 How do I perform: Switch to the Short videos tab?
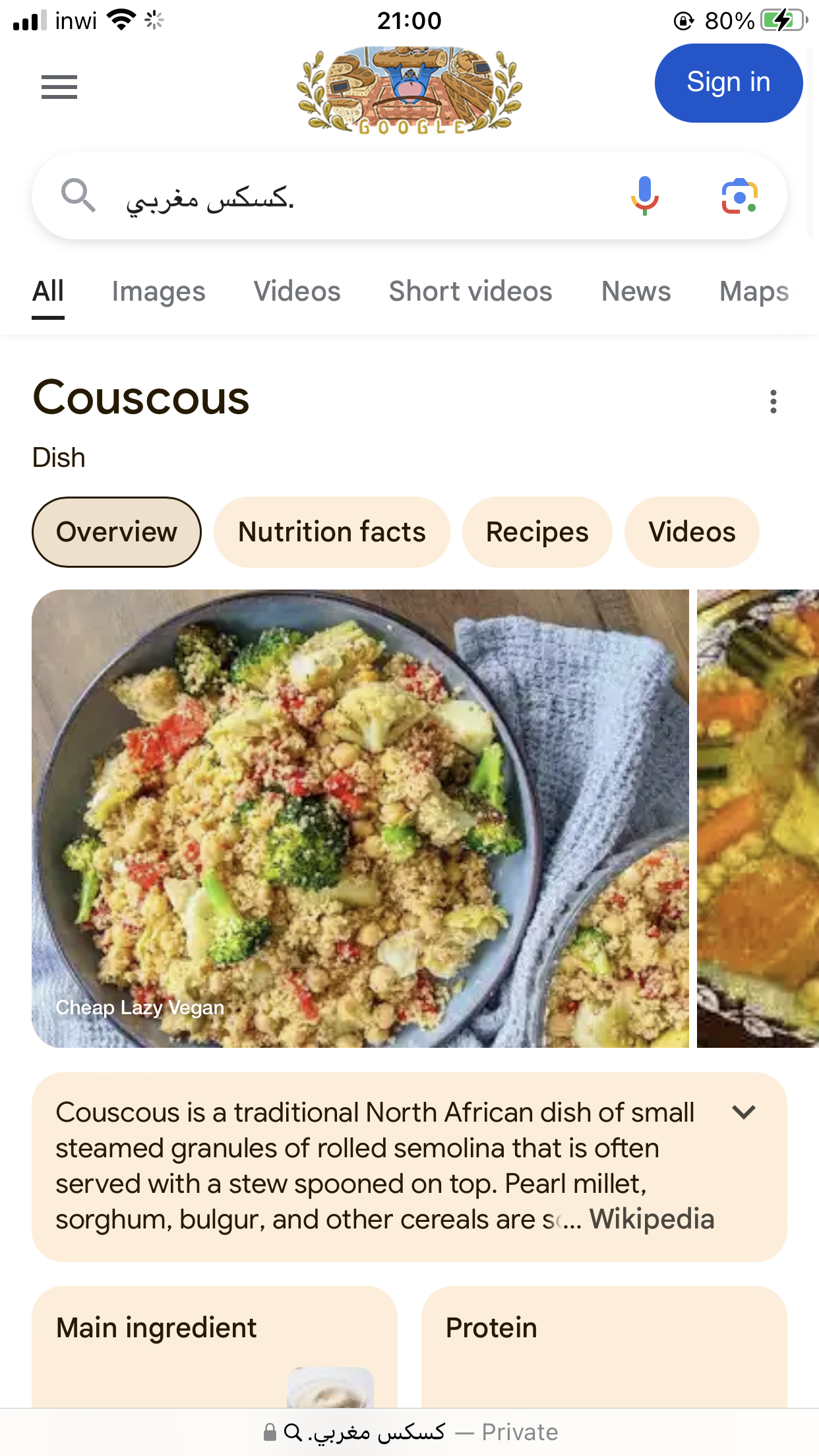coord(470,291)
